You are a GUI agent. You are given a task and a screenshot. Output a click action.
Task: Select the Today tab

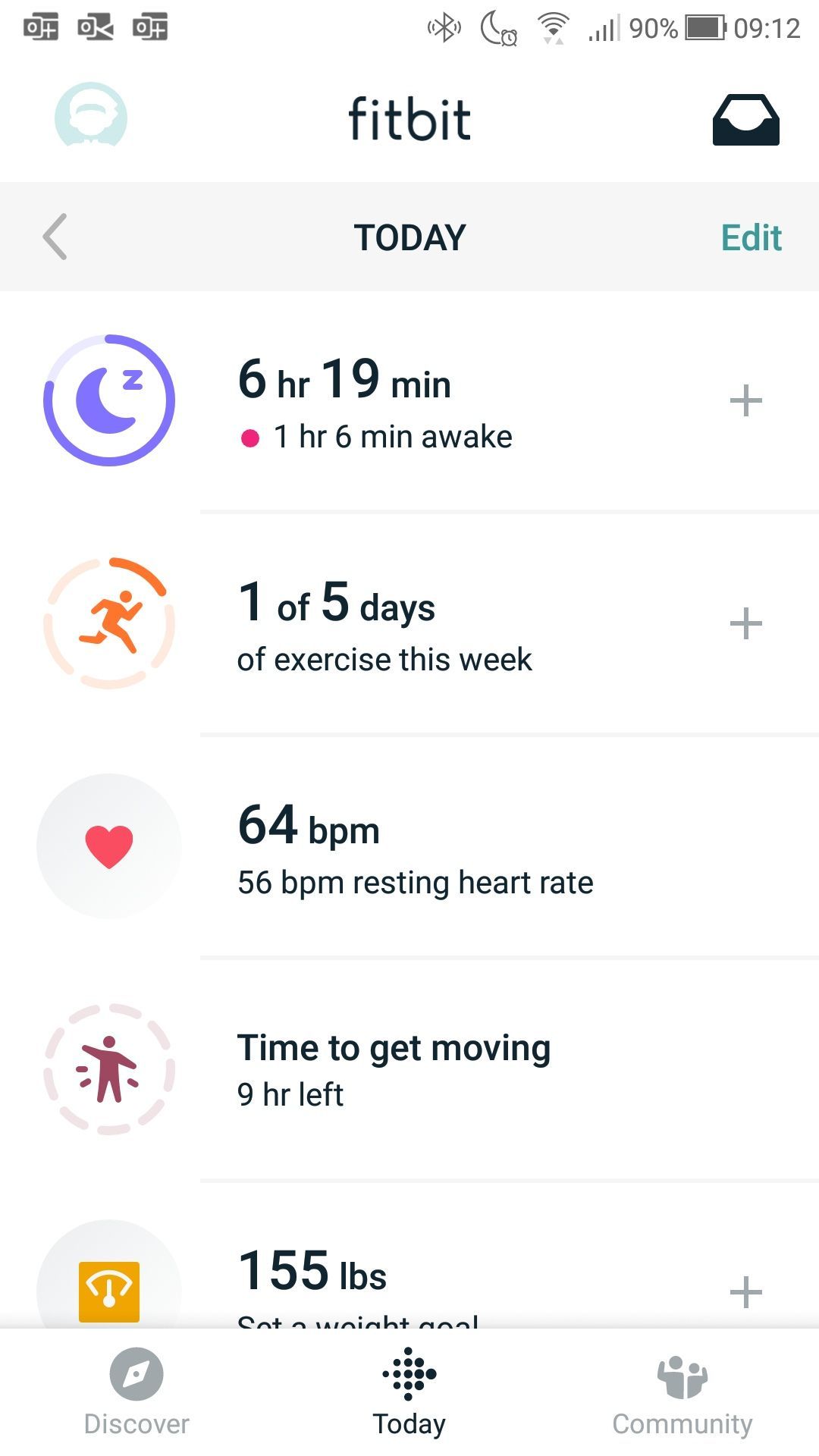[409, 1392]
